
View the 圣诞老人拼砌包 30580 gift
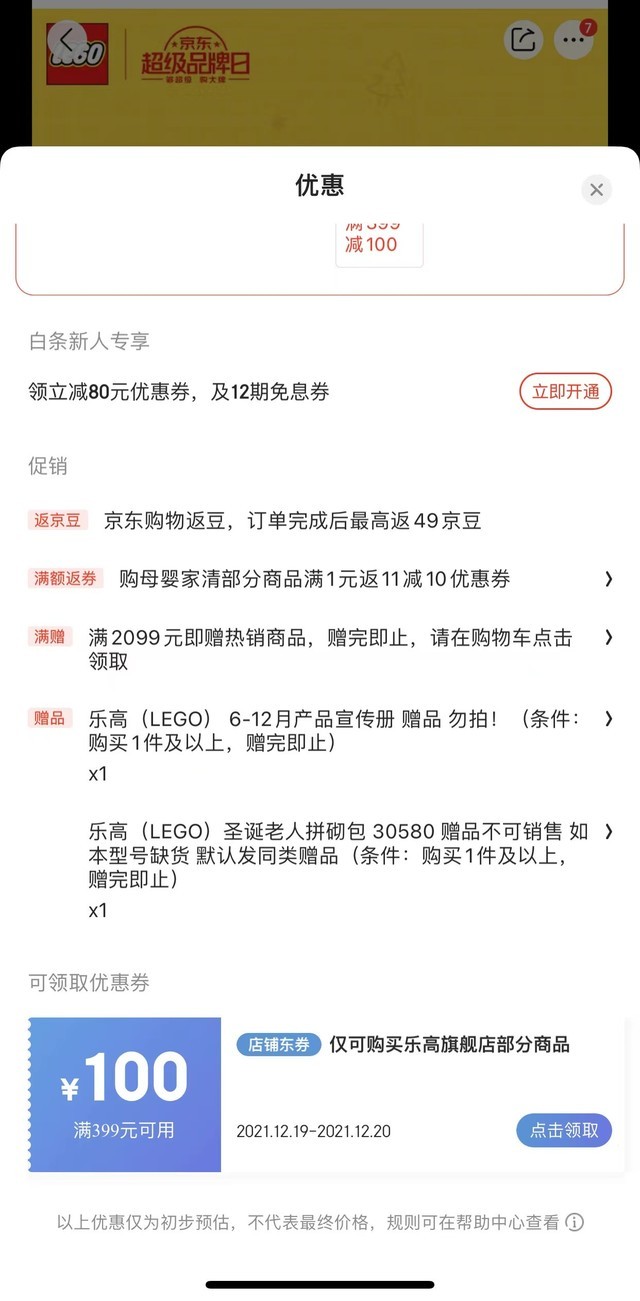pyautogui.click(x=608, y=831)
